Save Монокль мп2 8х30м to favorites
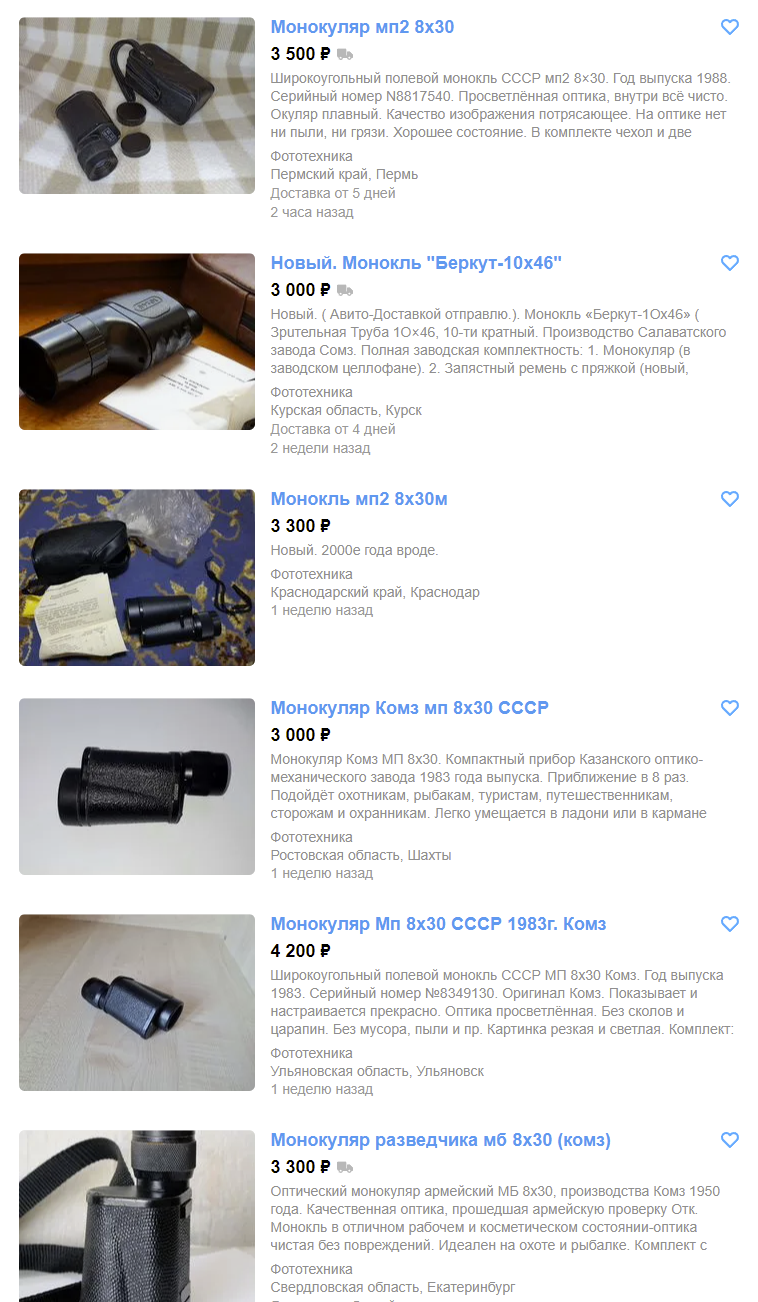Image resolution: width=758 pixels, height=1302 pixels. point(730,499)
